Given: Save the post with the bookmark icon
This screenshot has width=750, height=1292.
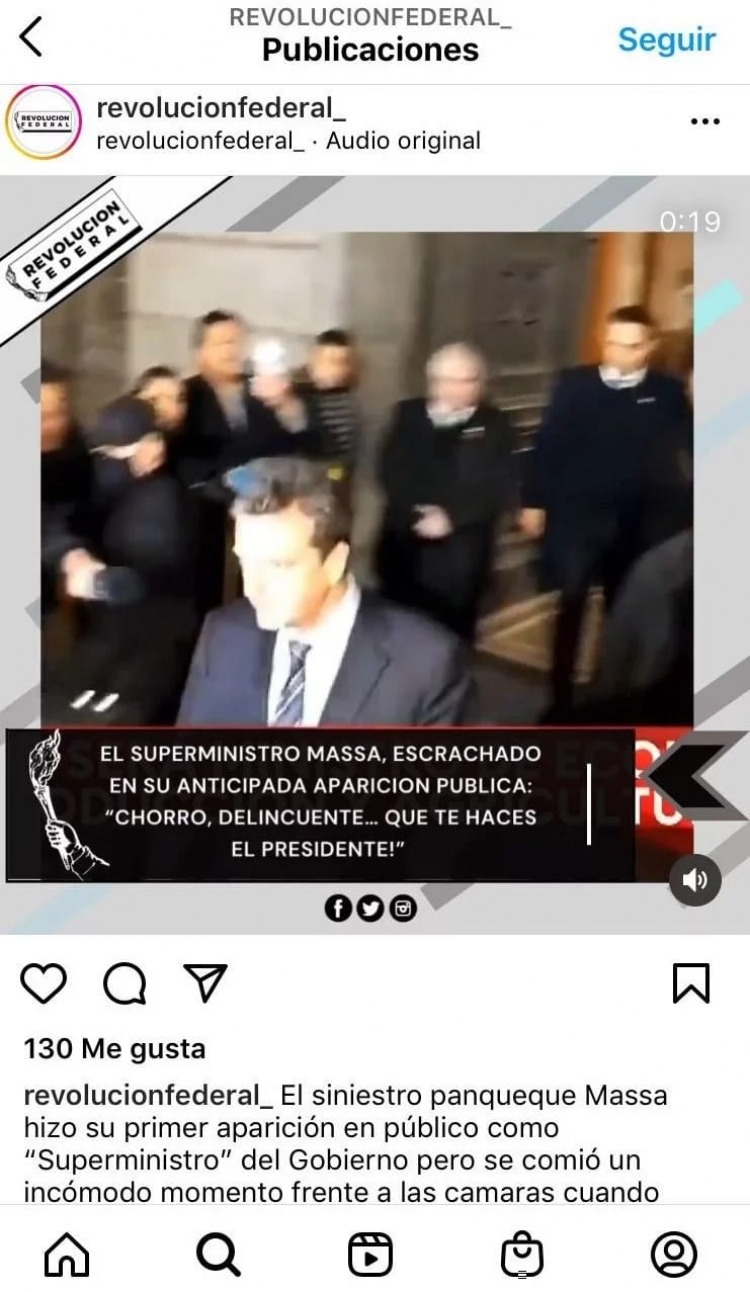Looking at the screenshot, I should tap(691, 984).
